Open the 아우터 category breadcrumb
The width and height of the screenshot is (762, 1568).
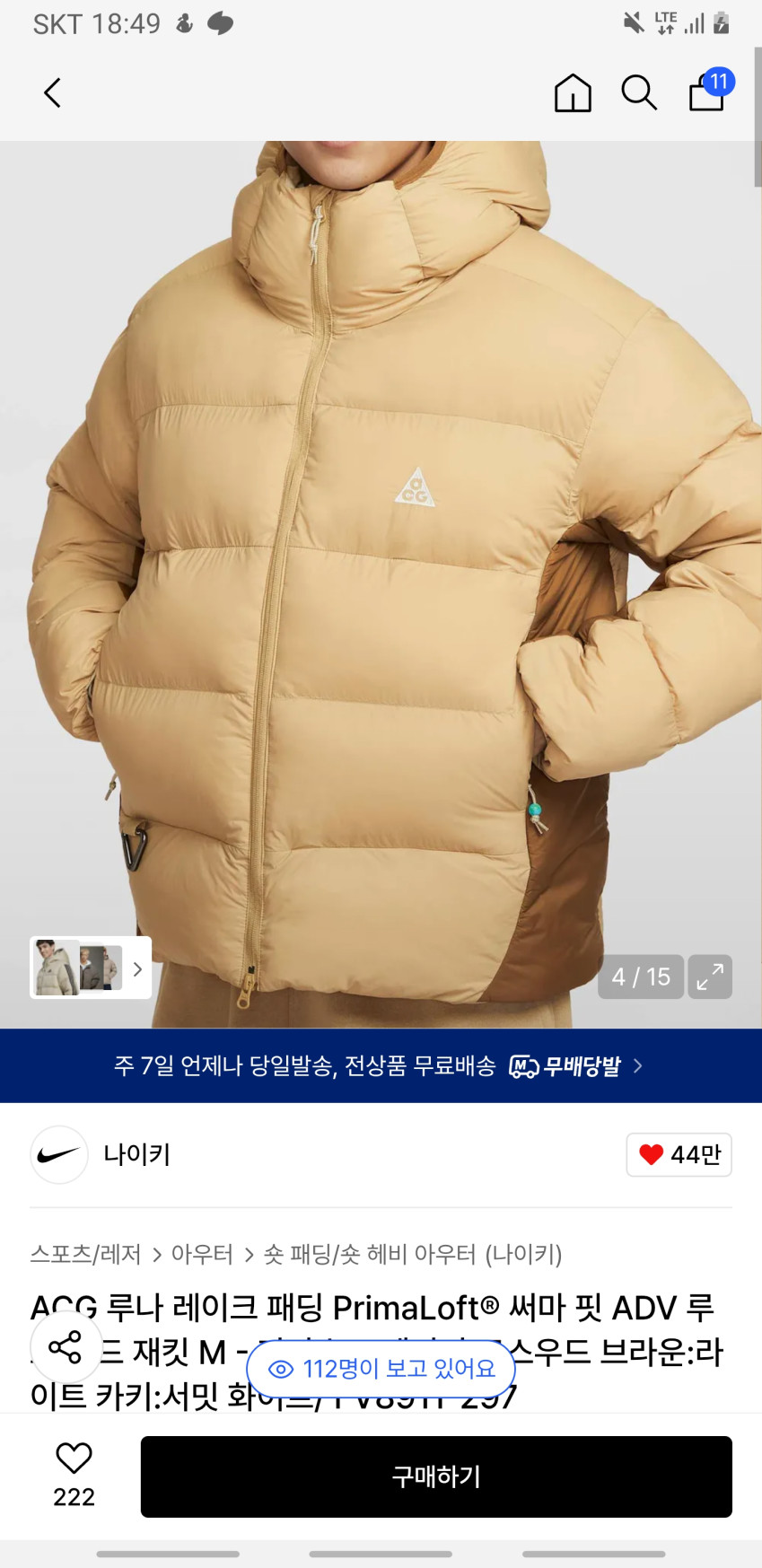(202, 1254)
